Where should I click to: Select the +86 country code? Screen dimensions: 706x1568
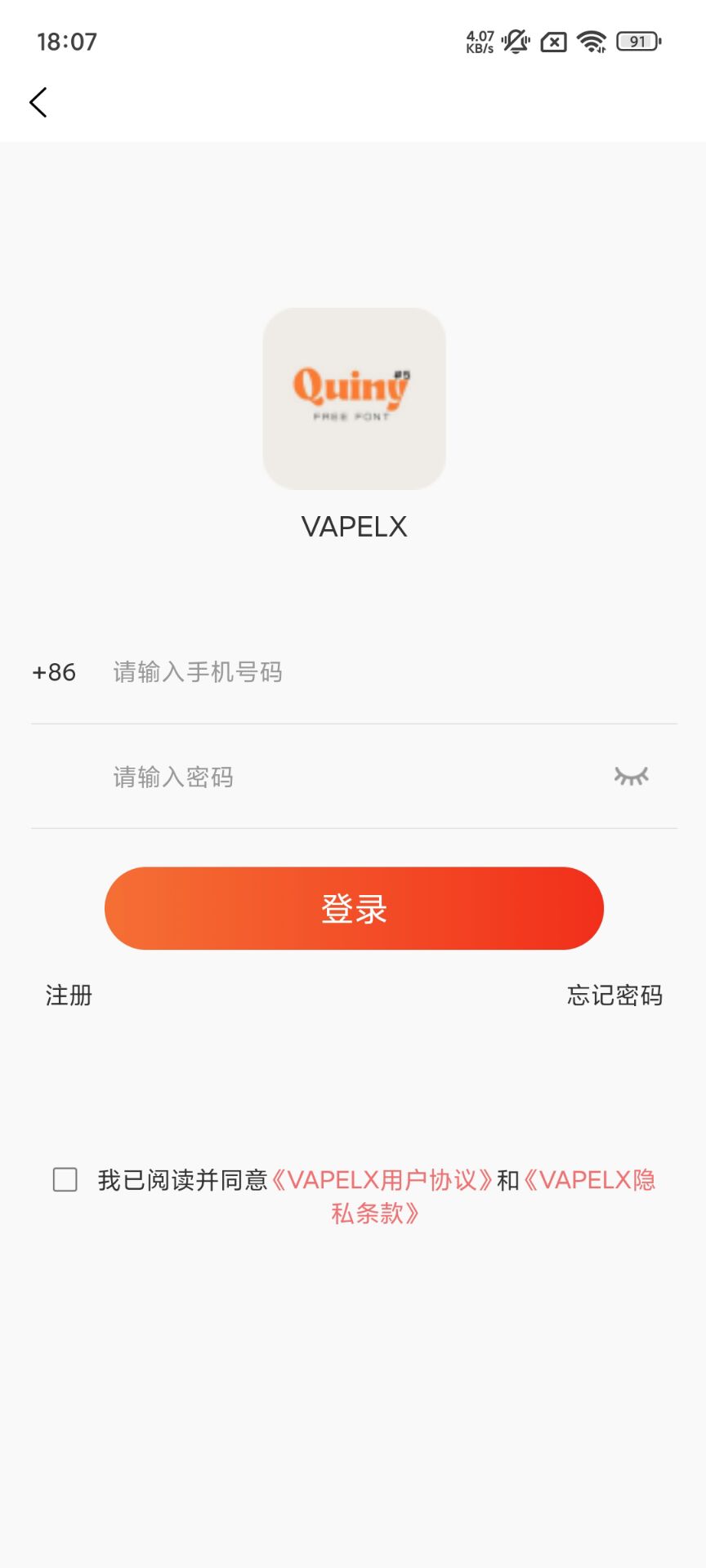point(54,672)
